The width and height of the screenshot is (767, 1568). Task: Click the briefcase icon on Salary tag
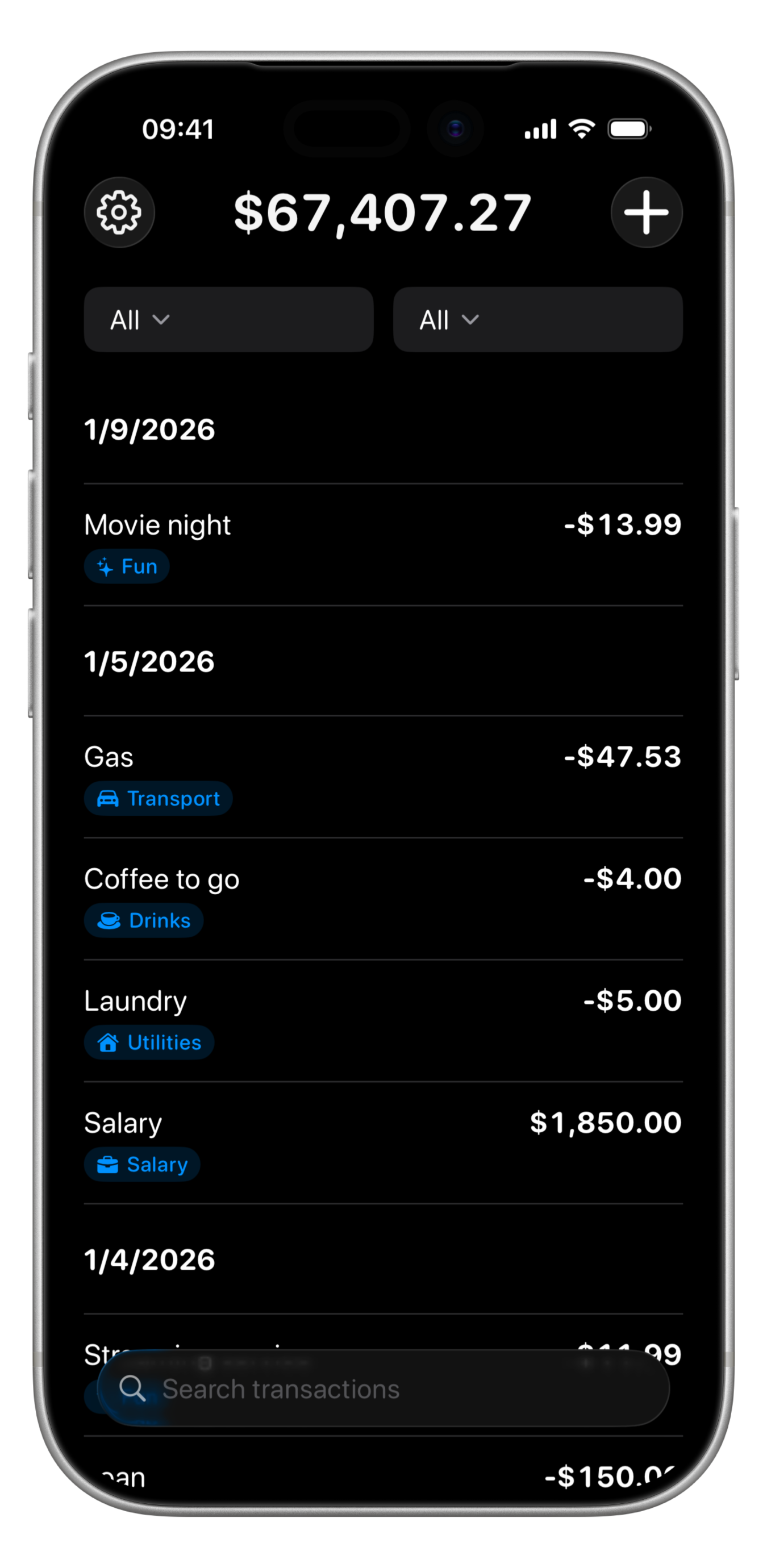pos(110,1164)
